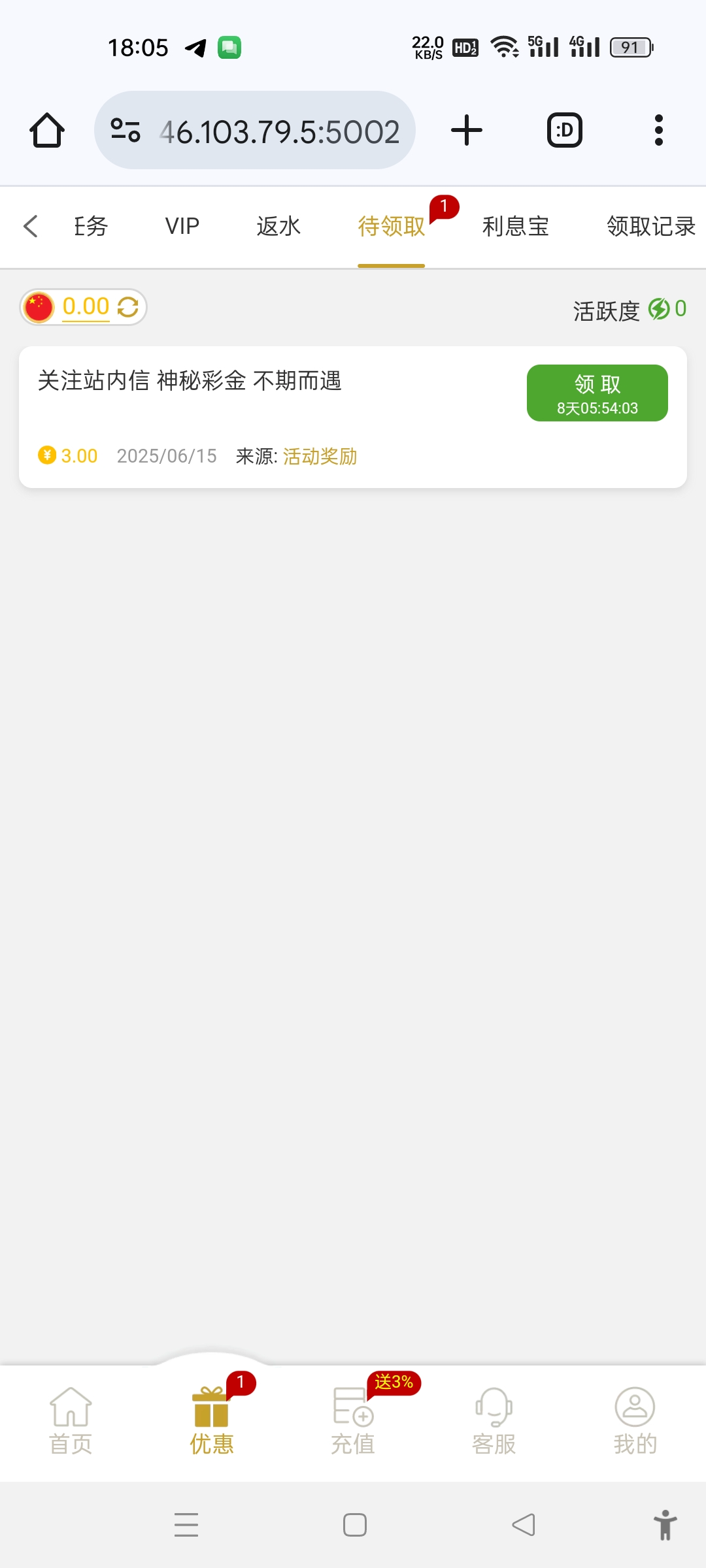Refresh the 0.00 balance
706x1568 pixels.
[x=127, y=307]
